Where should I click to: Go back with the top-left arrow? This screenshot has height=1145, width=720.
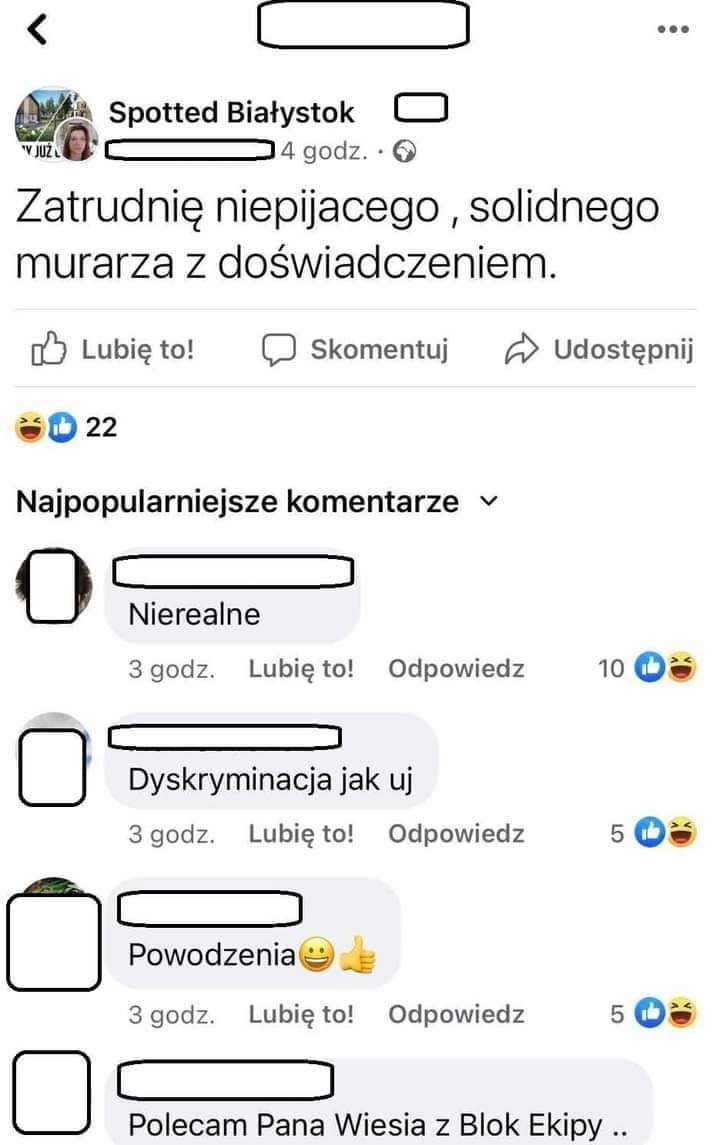[x=37, y=30]
